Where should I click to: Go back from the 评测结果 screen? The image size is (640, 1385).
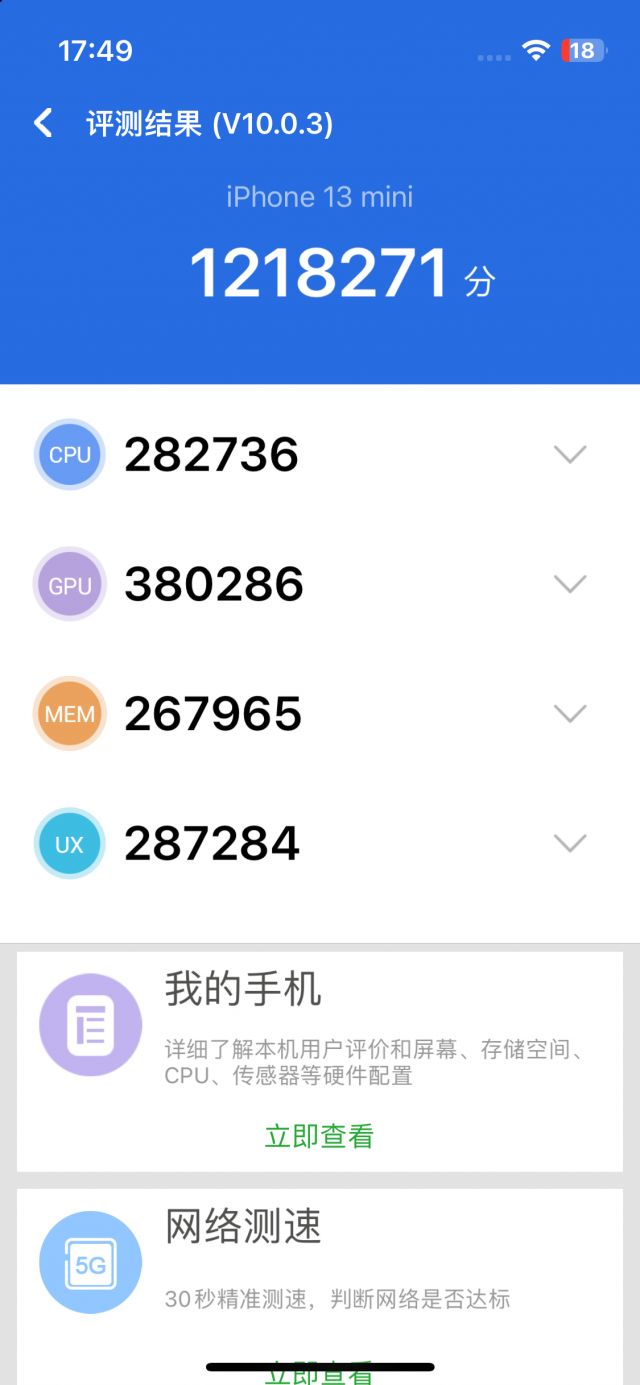43,124
